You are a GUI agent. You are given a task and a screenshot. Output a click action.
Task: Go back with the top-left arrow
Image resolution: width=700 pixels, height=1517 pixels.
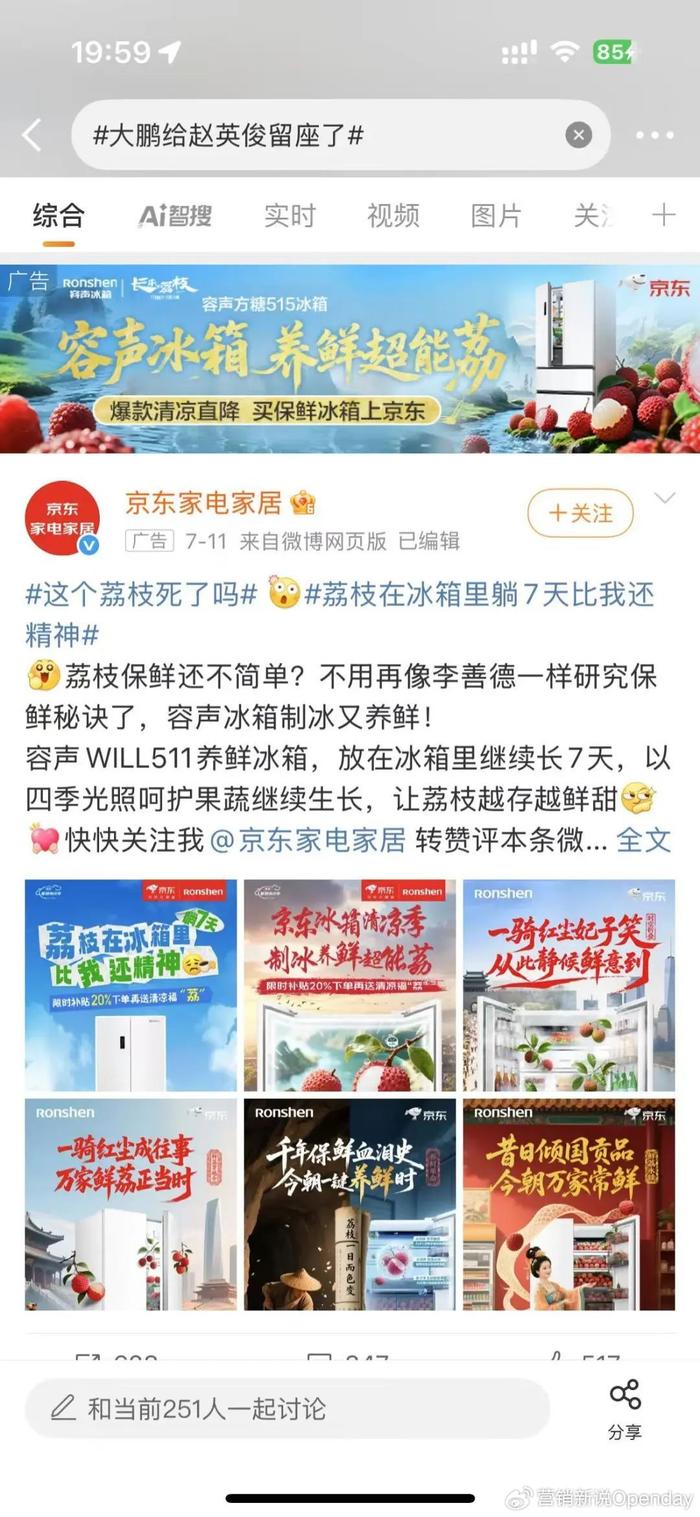tap(32, 136)
